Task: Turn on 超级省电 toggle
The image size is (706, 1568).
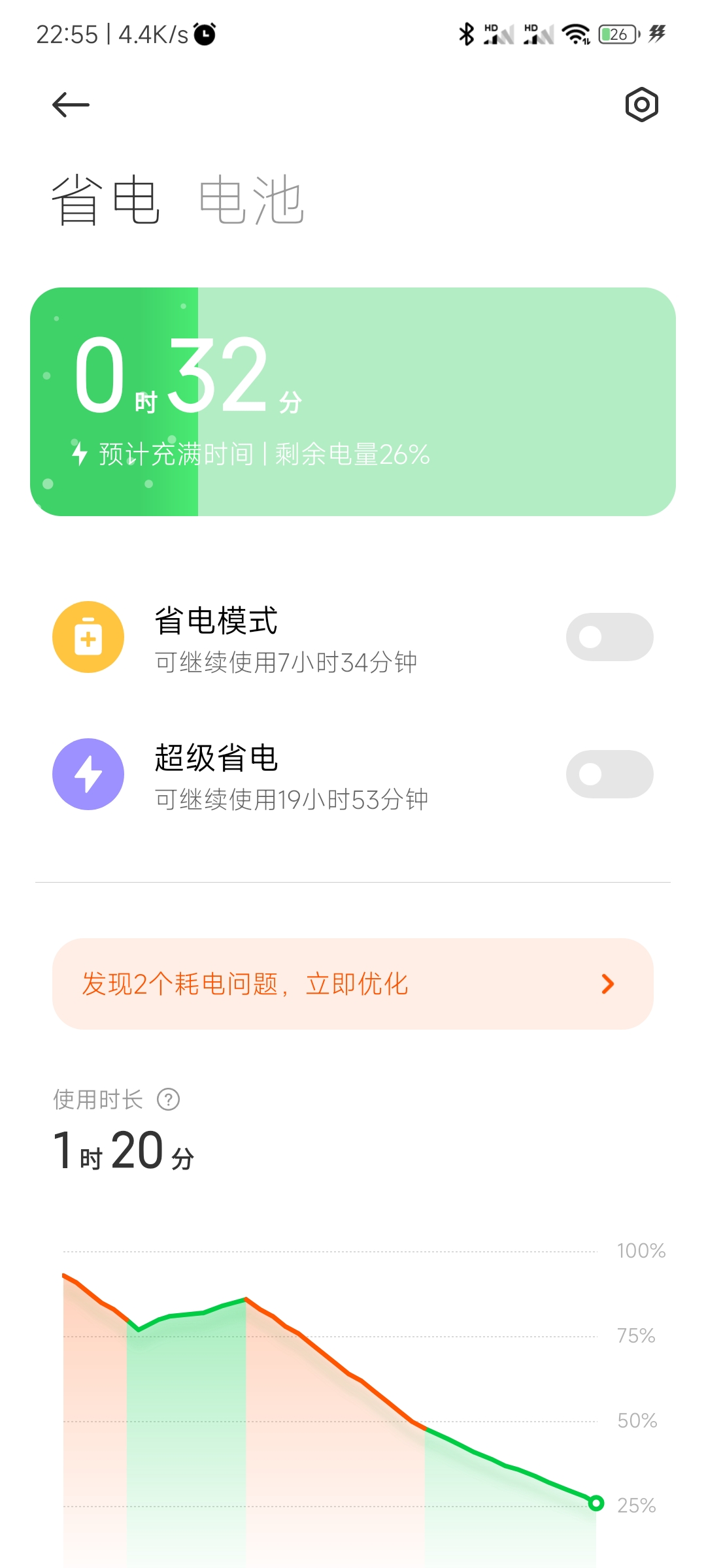Action: (609, 774)
